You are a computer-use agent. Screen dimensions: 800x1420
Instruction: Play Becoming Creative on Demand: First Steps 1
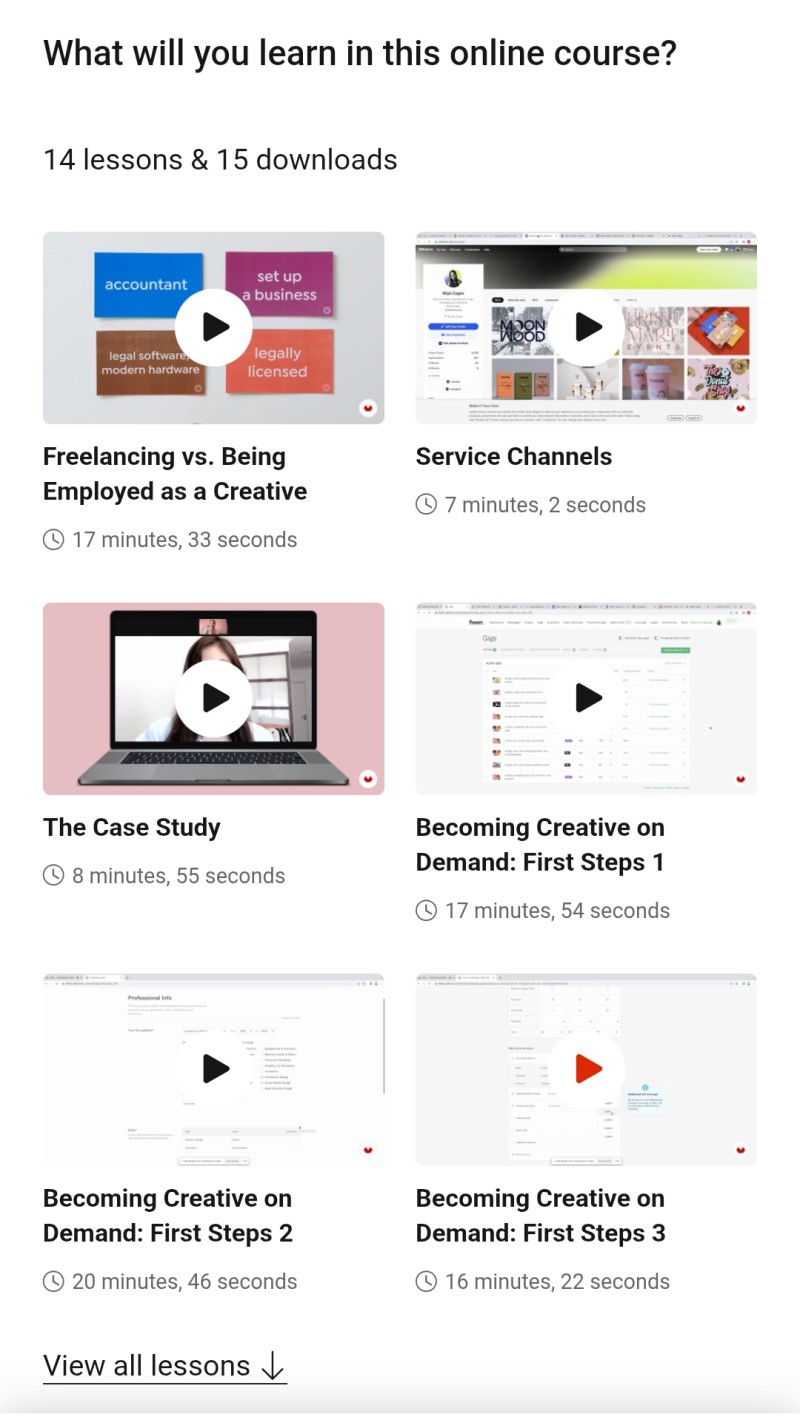(586, 698)
